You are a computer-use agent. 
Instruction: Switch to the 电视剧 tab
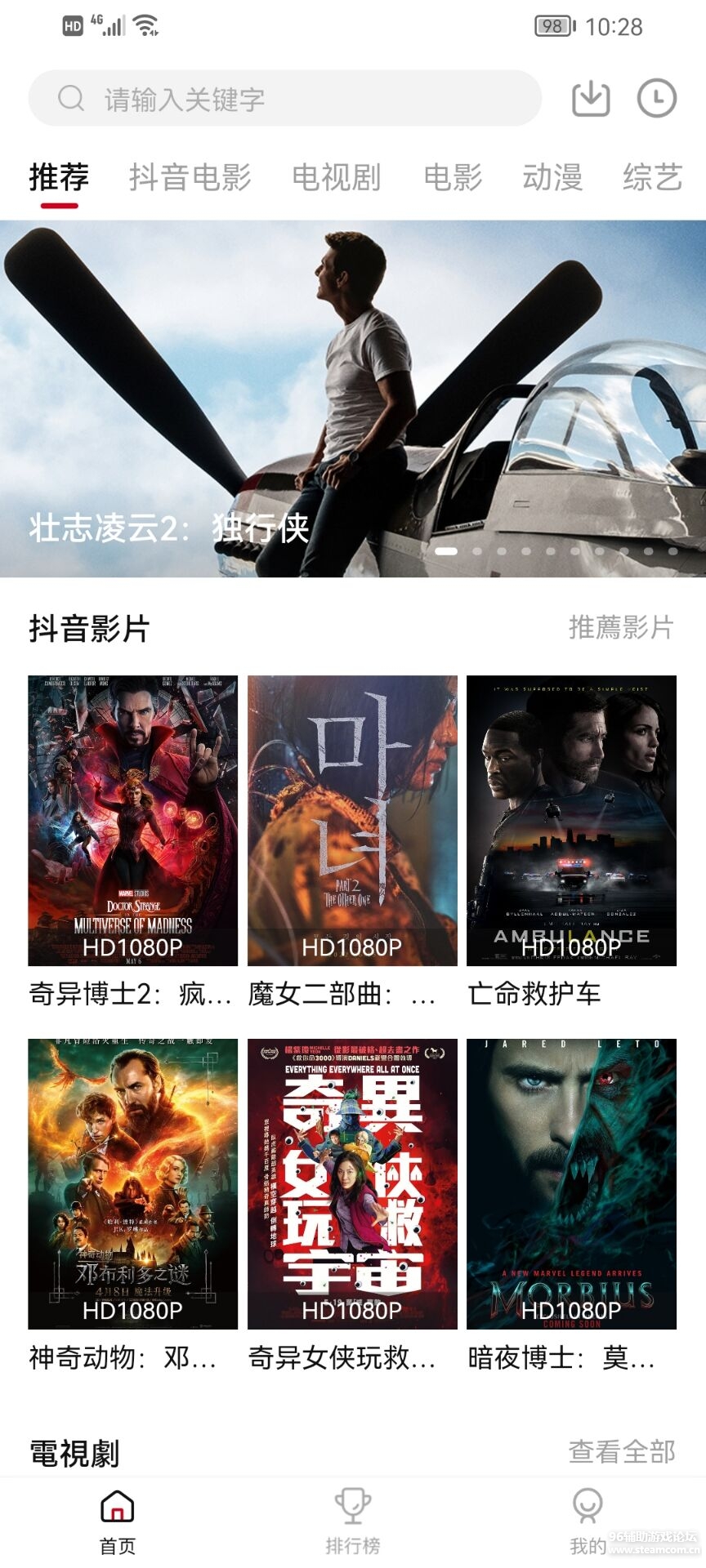click(x=337, y=177)
